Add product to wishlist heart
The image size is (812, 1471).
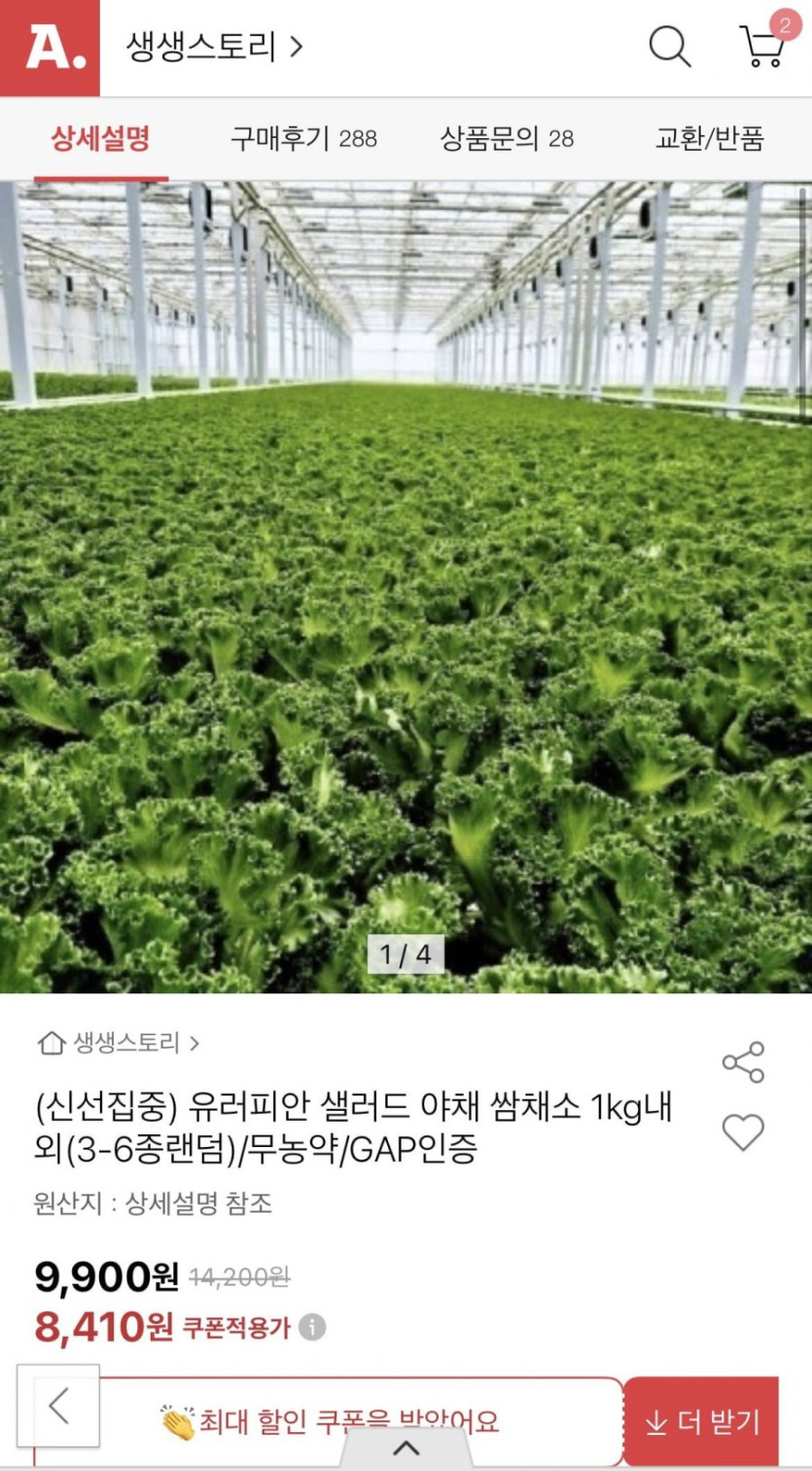click(743, 1132)
